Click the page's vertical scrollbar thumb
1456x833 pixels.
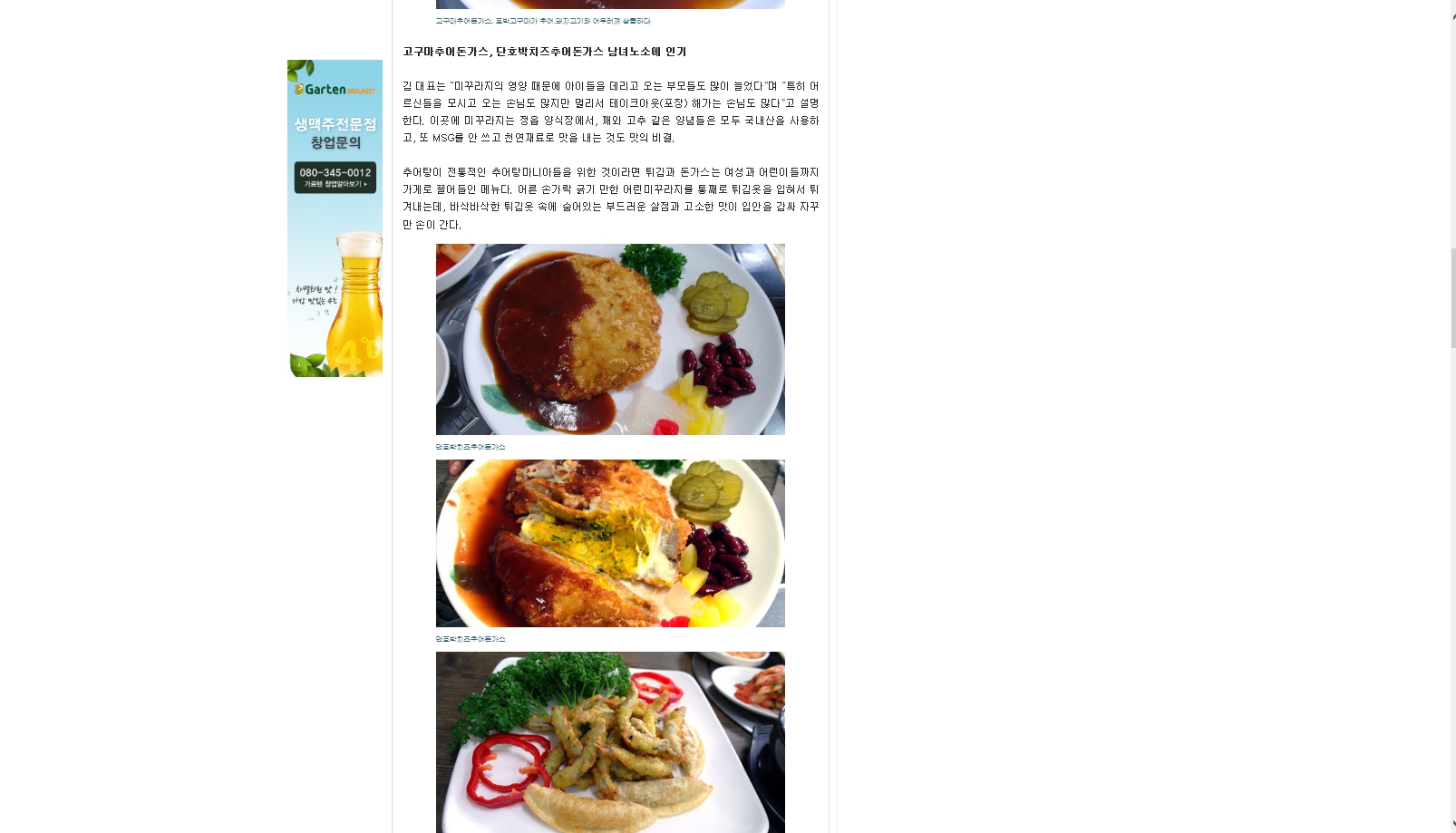[1452, 297]
